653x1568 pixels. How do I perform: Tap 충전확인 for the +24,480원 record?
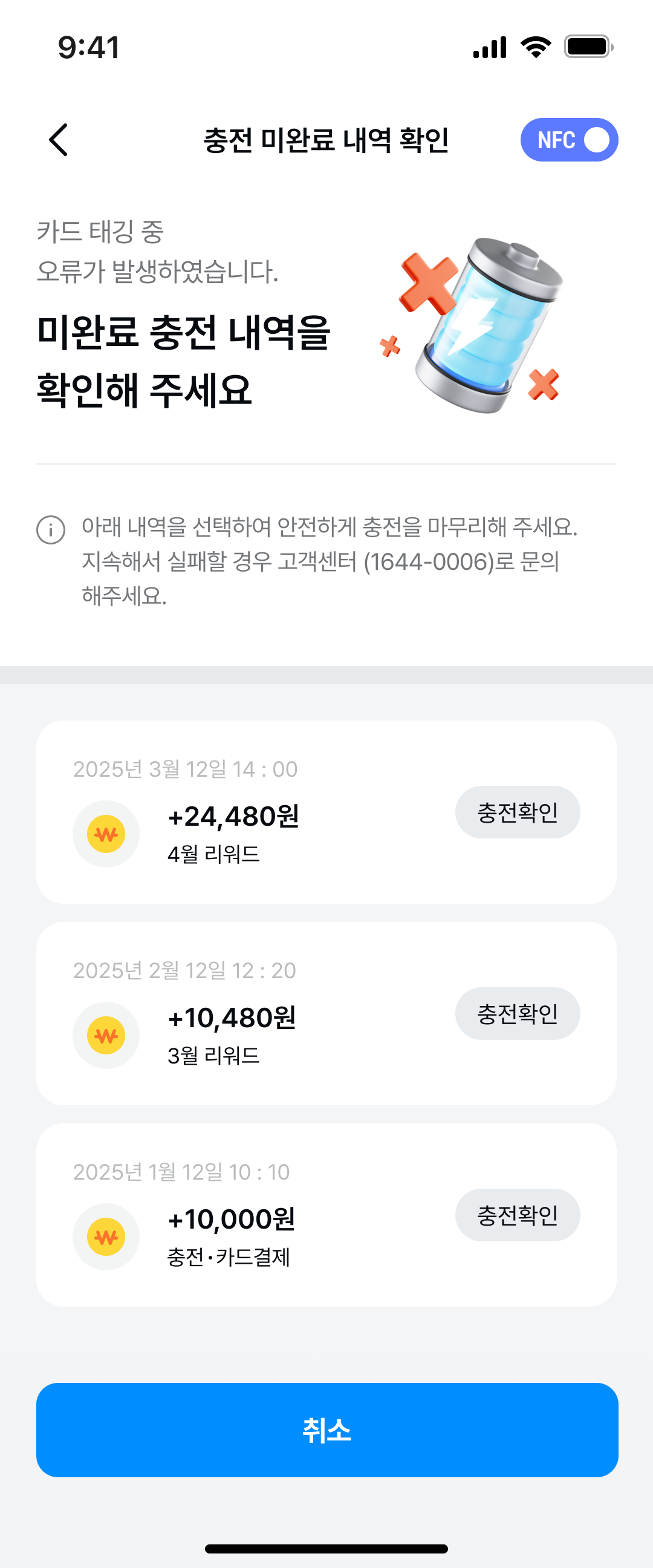pyautogui.click(x=518, y=812)
